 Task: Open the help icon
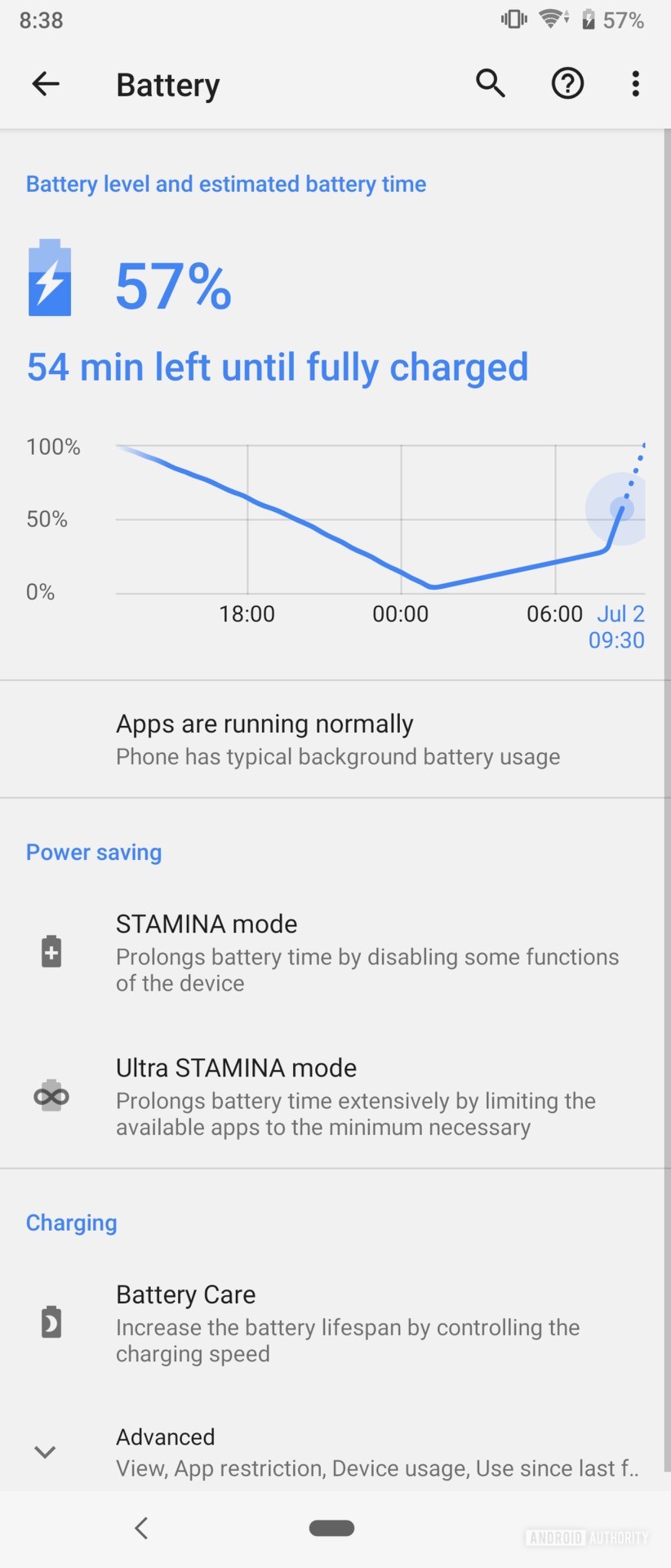coord(567,83)
